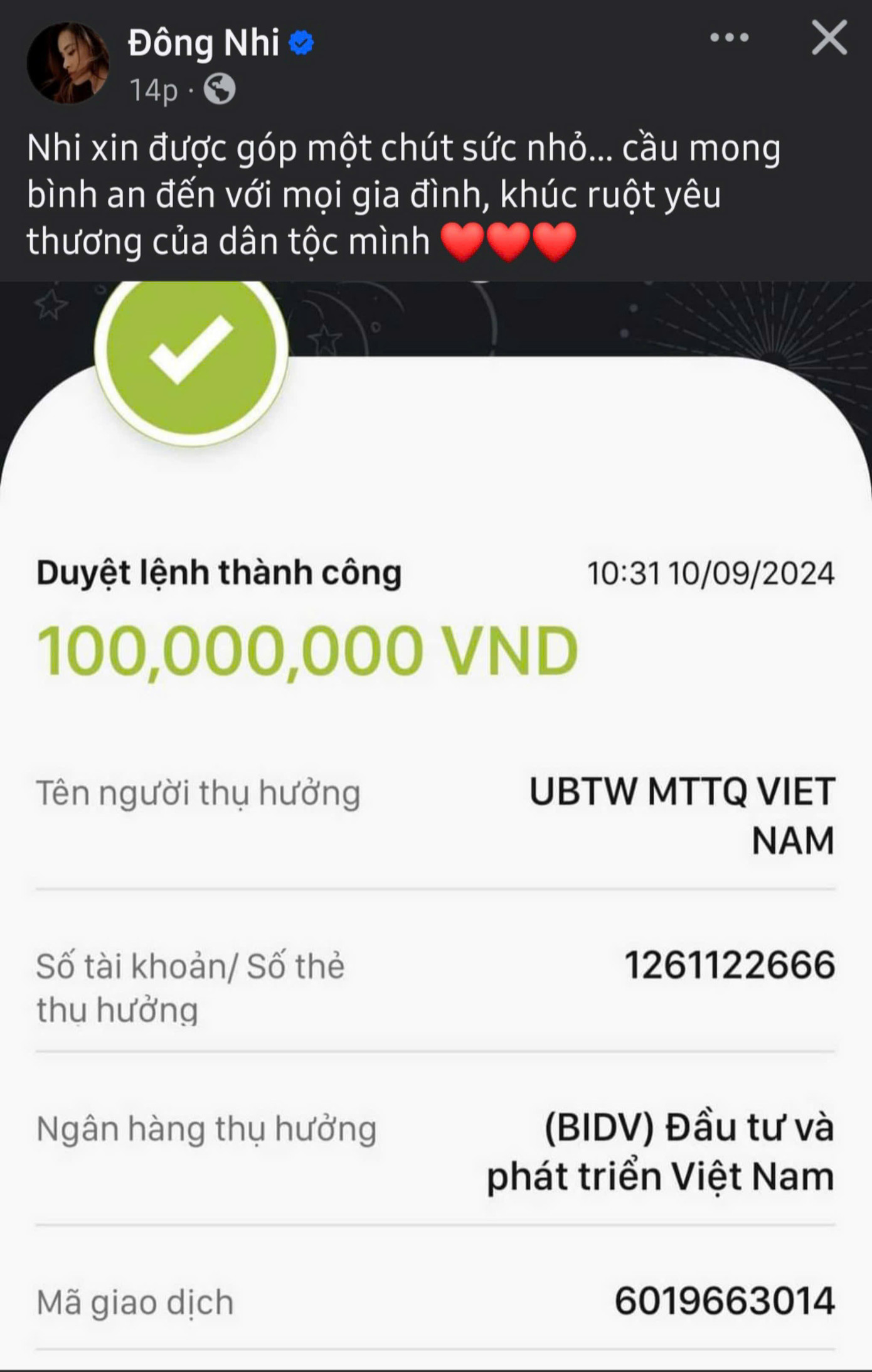Close the post with the X button
The width and height of the screenshot is (872, 1372).
(x=830, y=38)
